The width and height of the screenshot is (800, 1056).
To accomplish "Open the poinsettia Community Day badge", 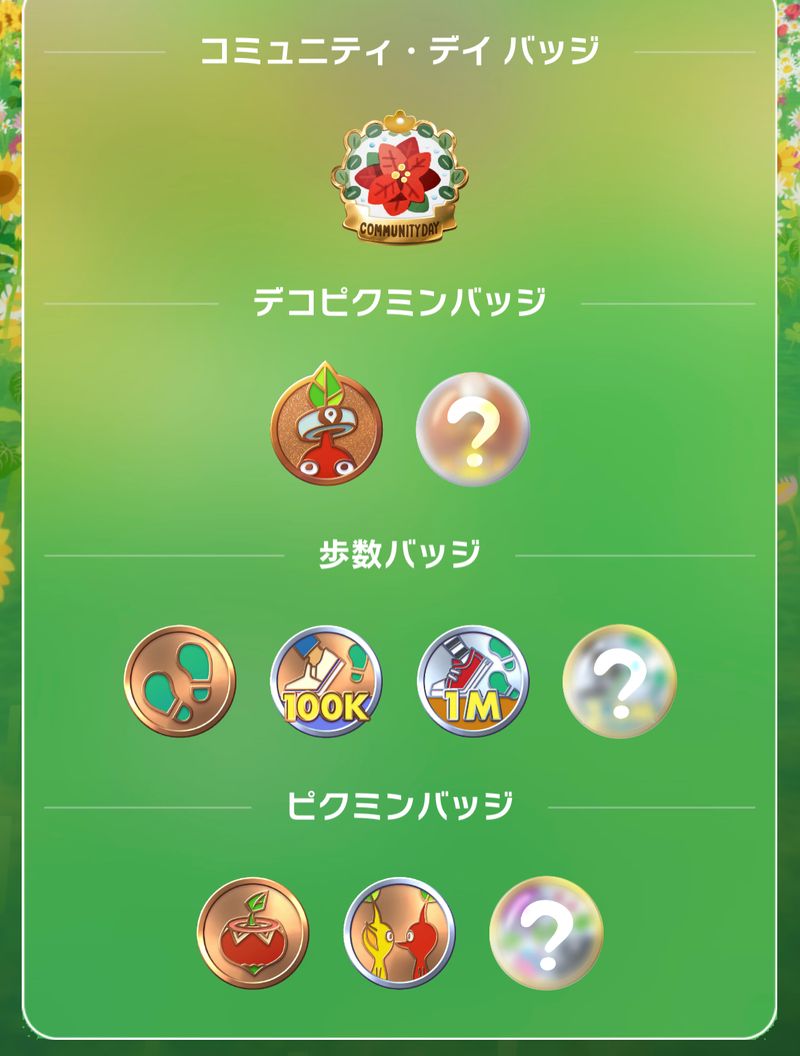I will click(x=399, y=178).
